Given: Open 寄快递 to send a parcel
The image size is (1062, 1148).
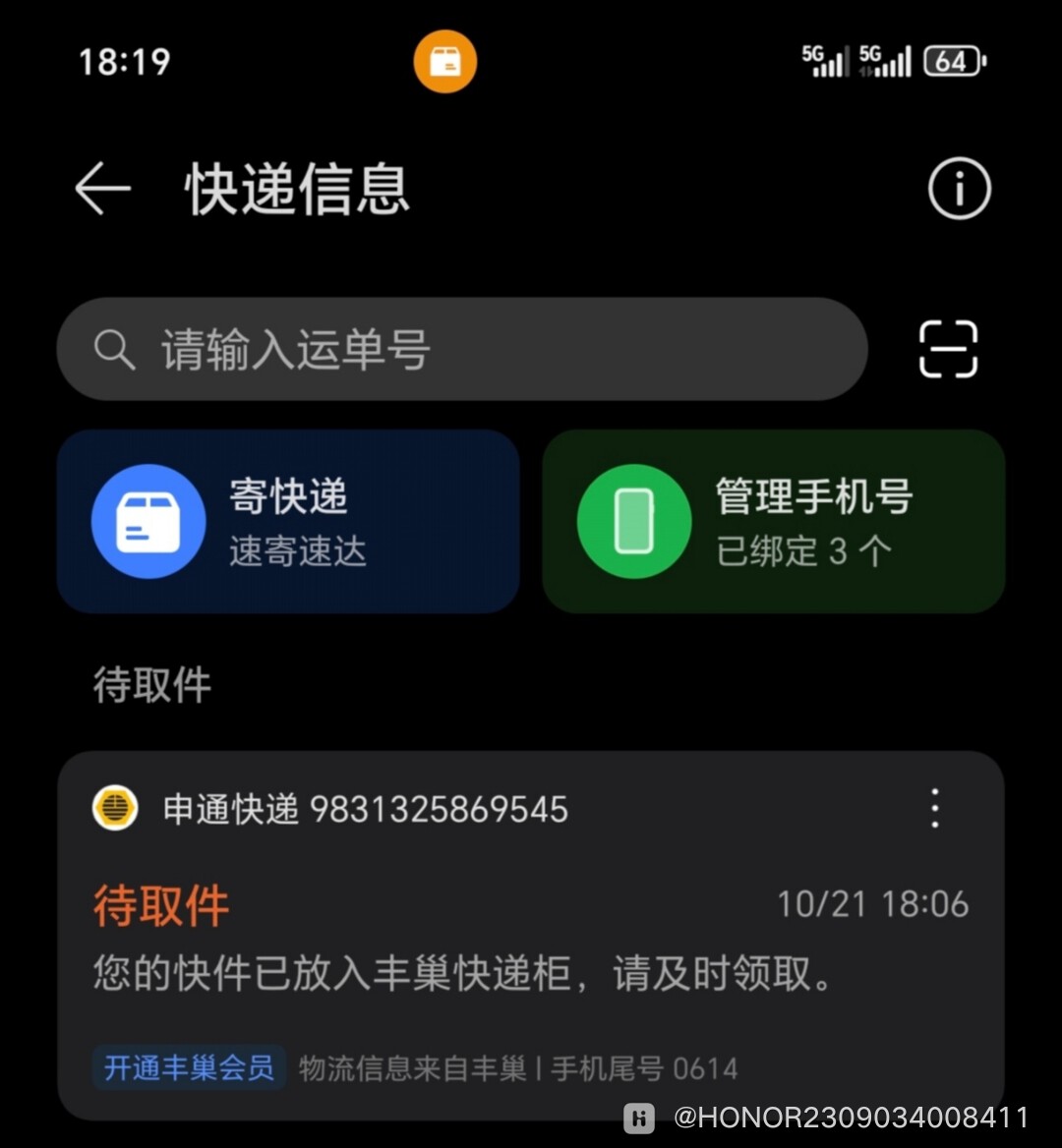Looking at the screenshot, I should (x=288, y=521).
